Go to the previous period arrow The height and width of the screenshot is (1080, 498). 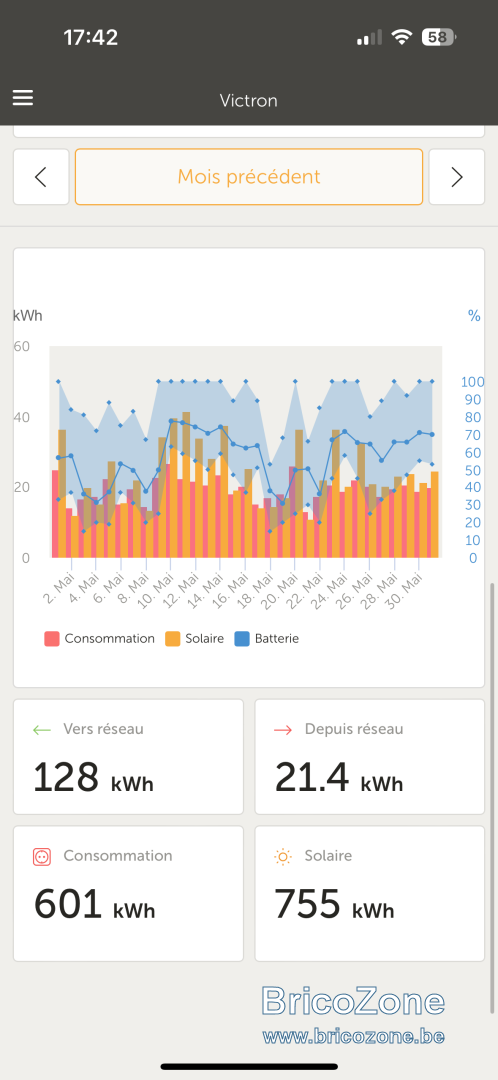click(41, 177)
